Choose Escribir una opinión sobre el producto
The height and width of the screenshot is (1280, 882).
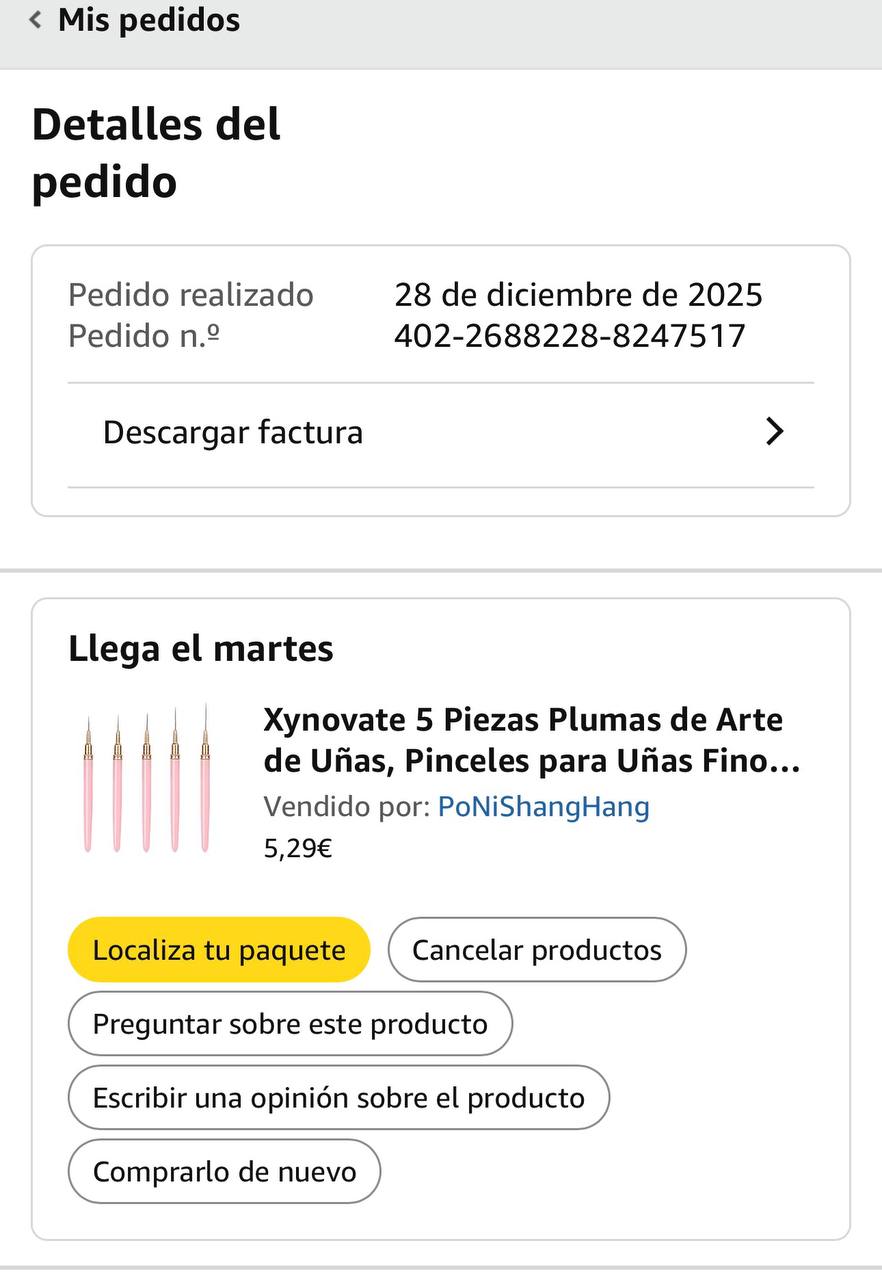pyautogui.click(x=338, y=1098)
